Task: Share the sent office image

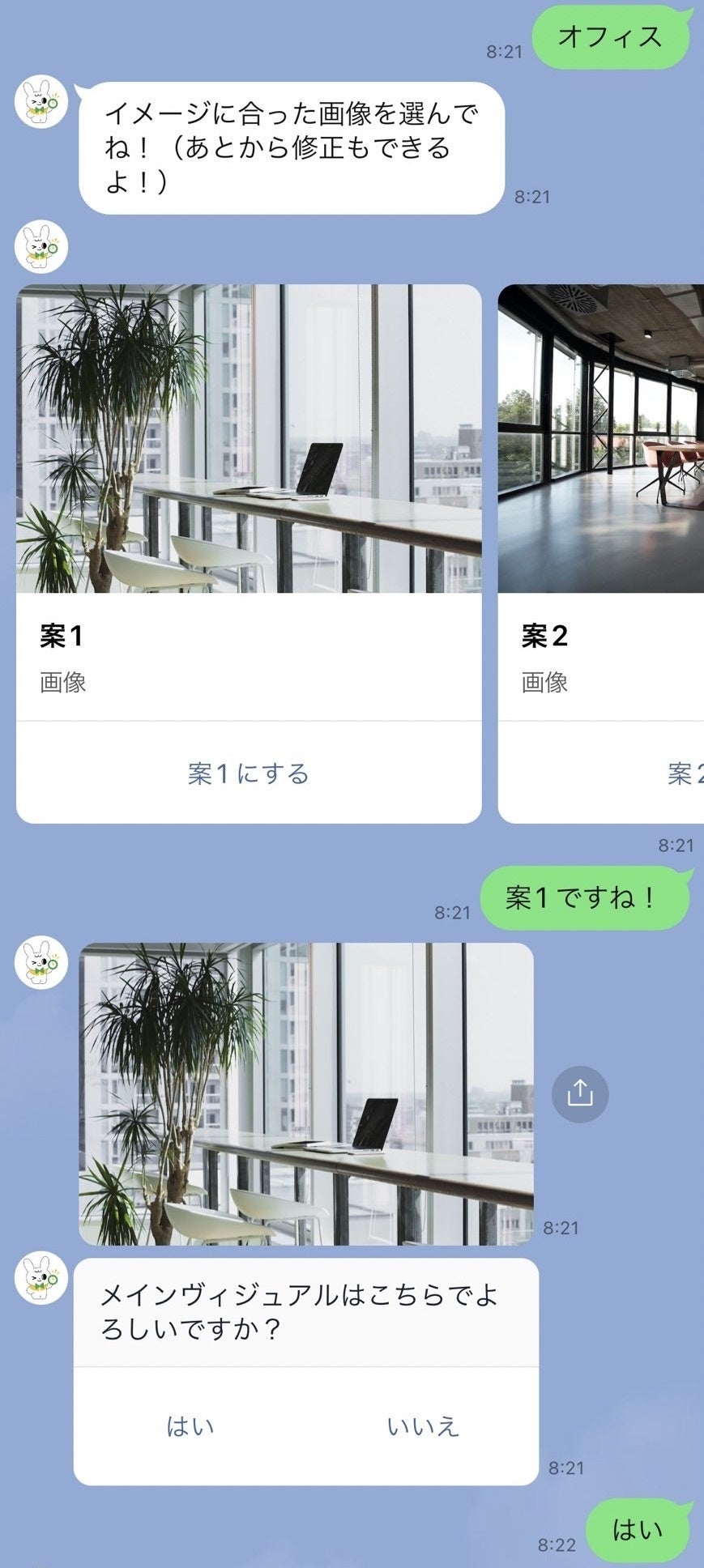Action: coord(580,1094)
